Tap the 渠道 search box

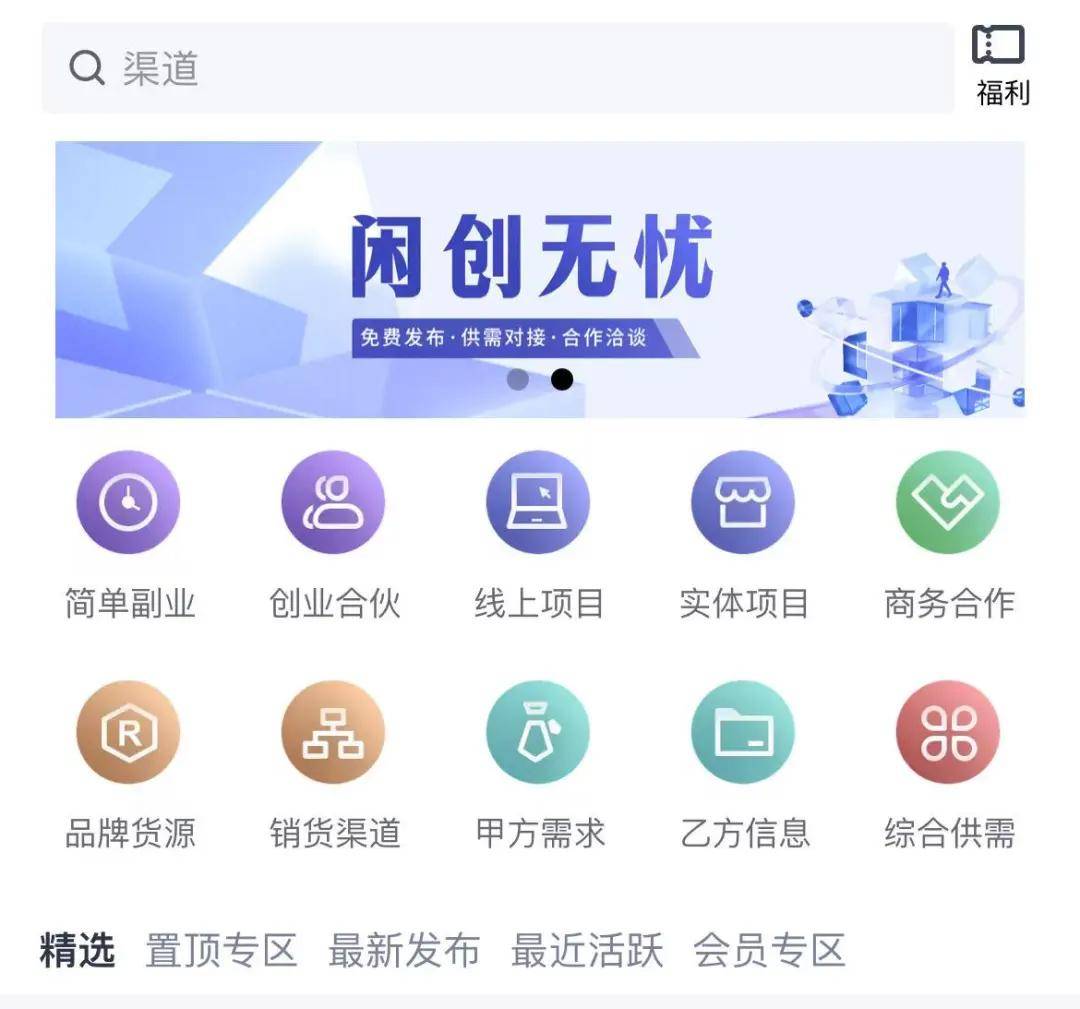(x=497, y=68)
